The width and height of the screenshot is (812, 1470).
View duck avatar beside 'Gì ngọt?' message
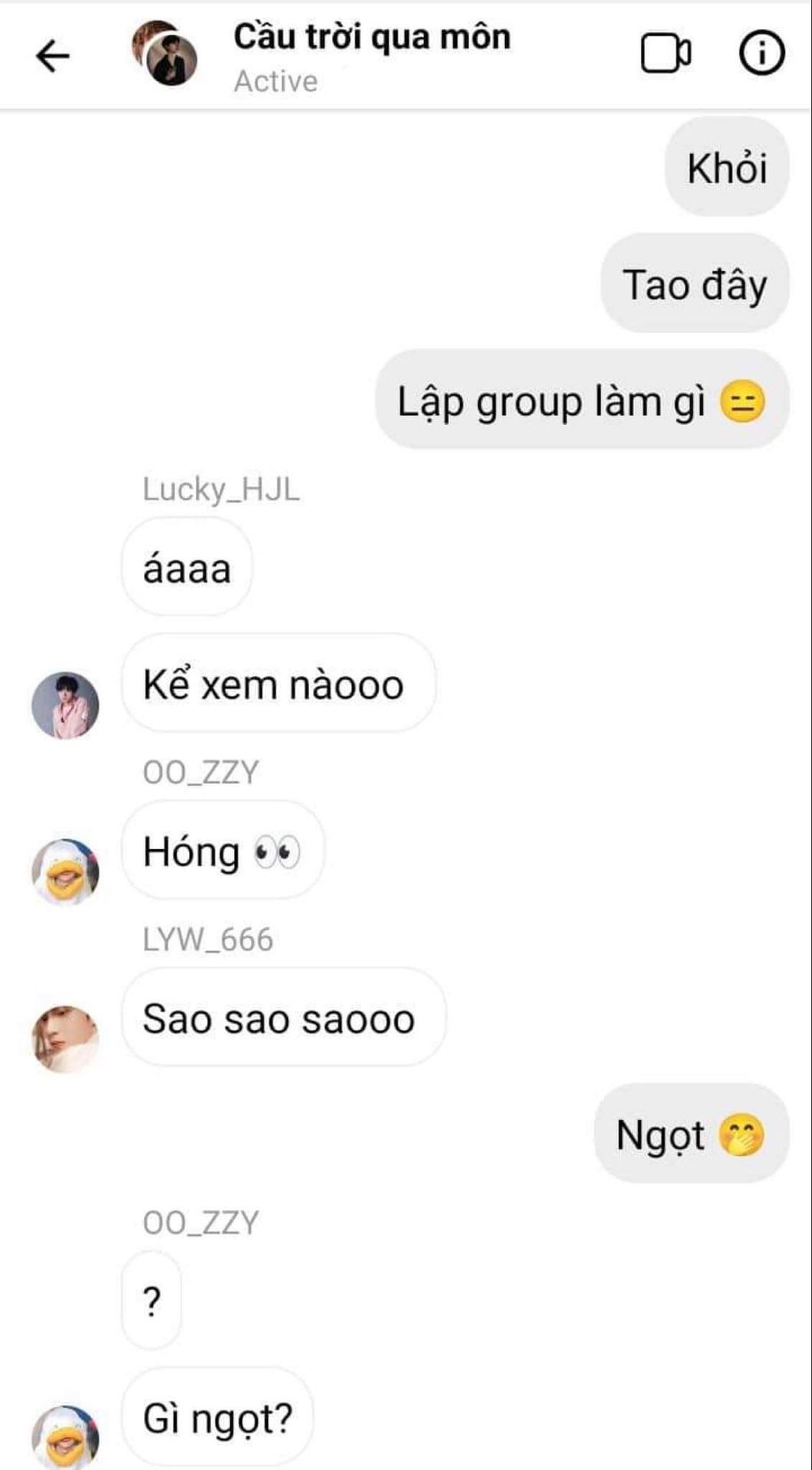65,1436
